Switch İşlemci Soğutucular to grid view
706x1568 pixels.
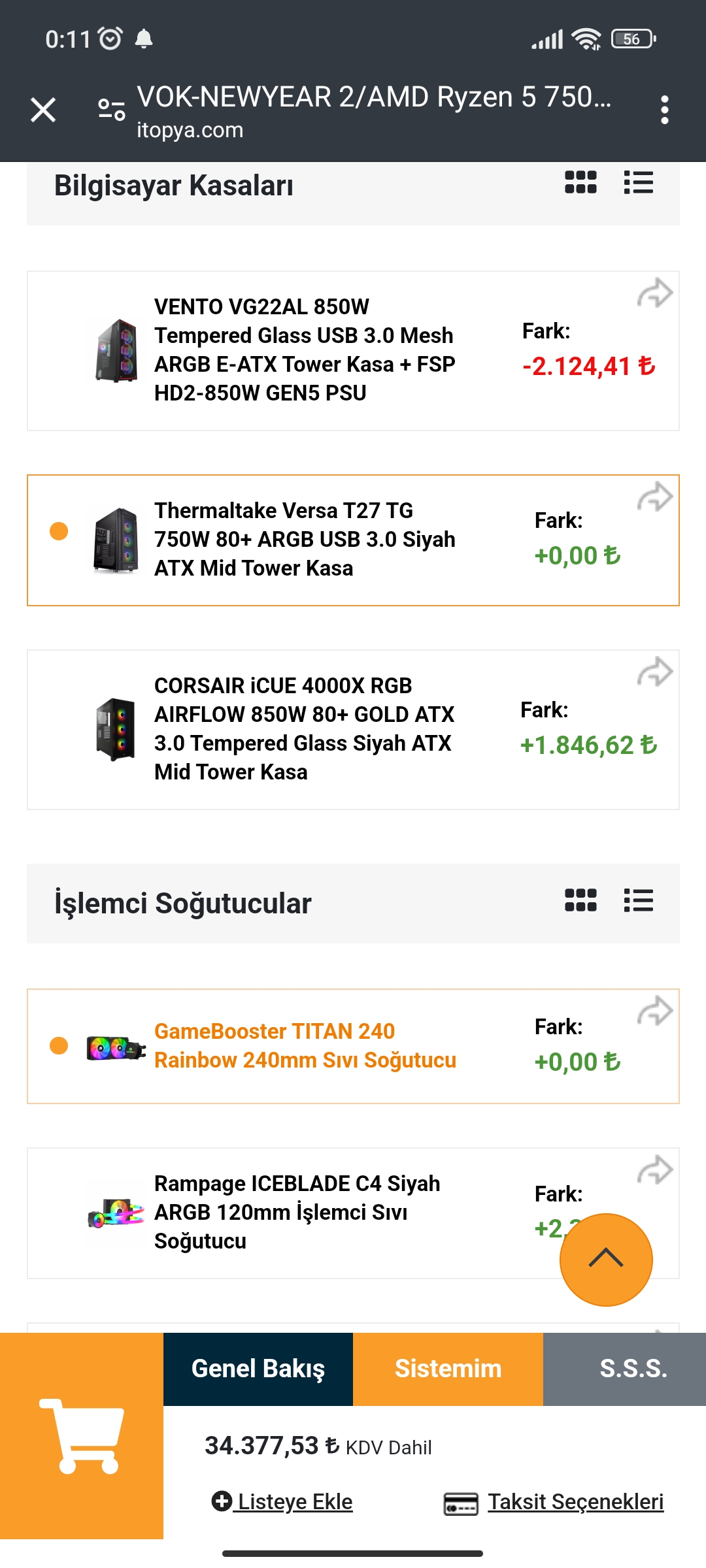[580, 900]
